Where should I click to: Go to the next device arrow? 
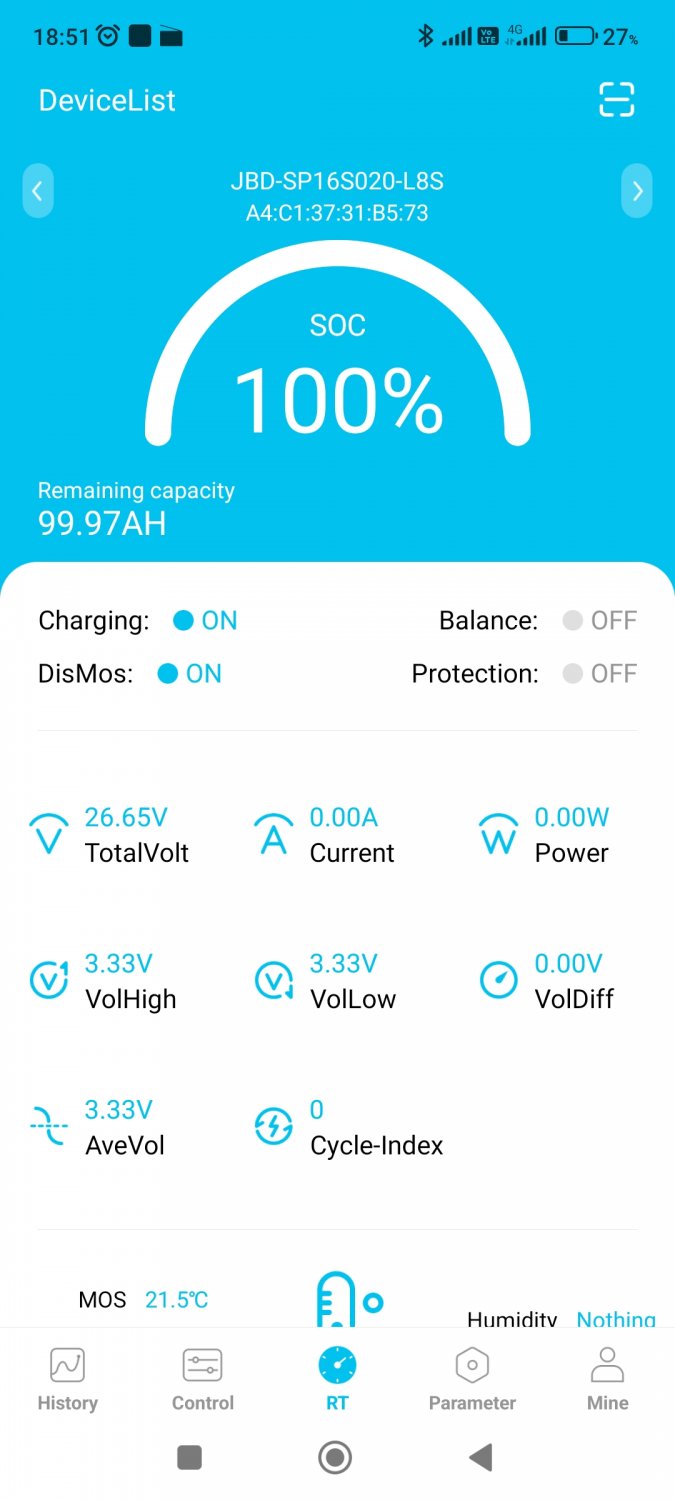pyautogui.click(x=637, y=190)
